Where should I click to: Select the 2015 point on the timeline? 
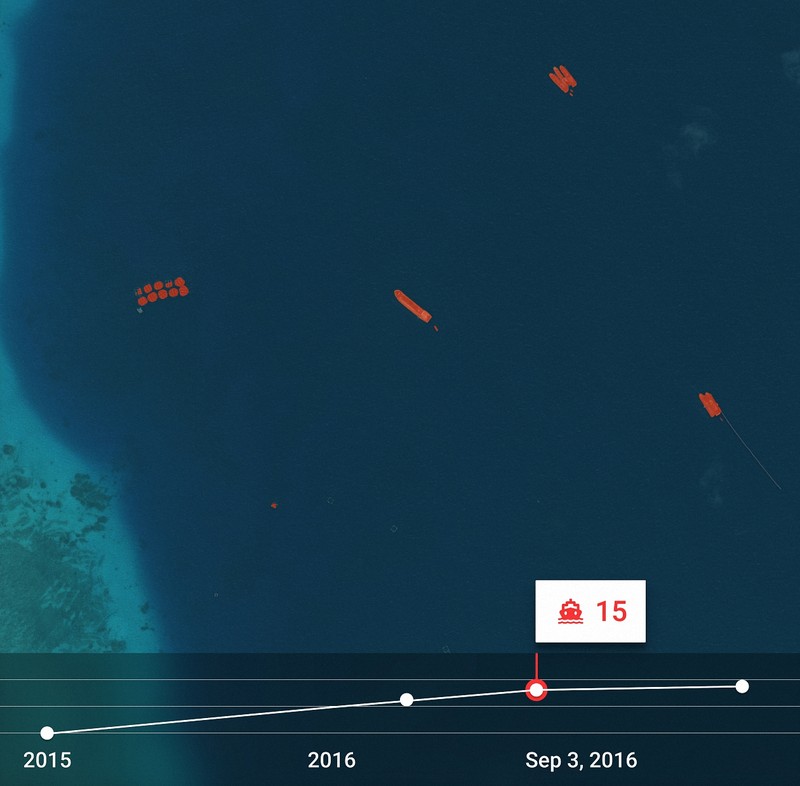[47, 733]
